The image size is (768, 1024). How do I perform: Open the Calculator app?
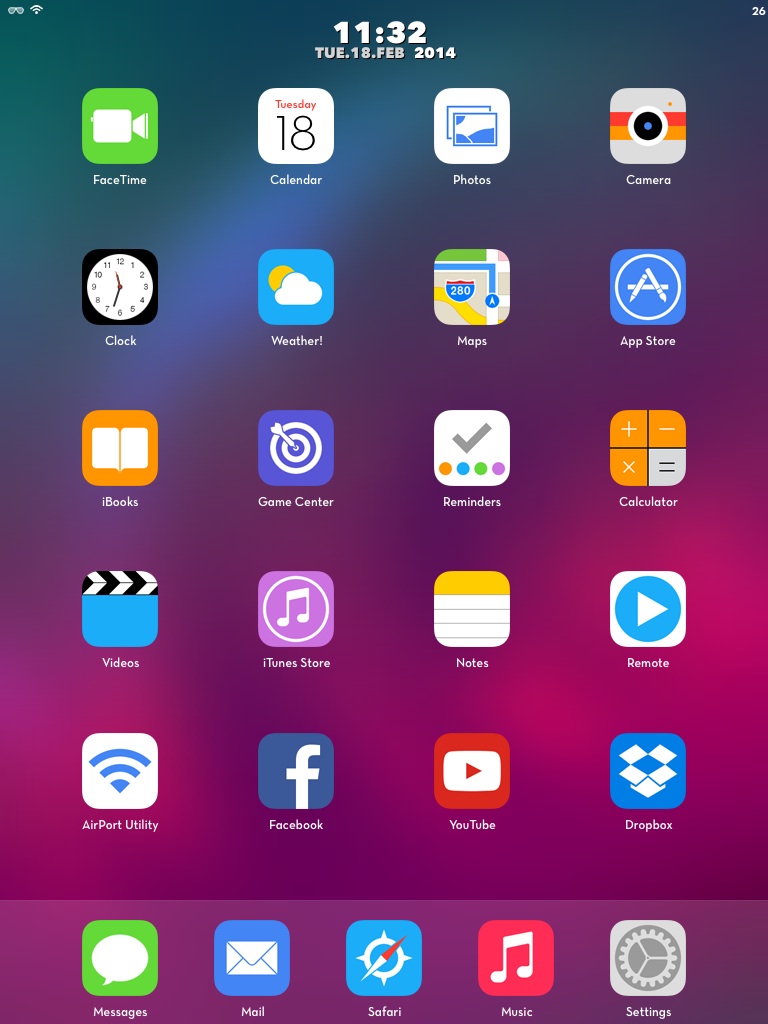click(x=648, y=448)
